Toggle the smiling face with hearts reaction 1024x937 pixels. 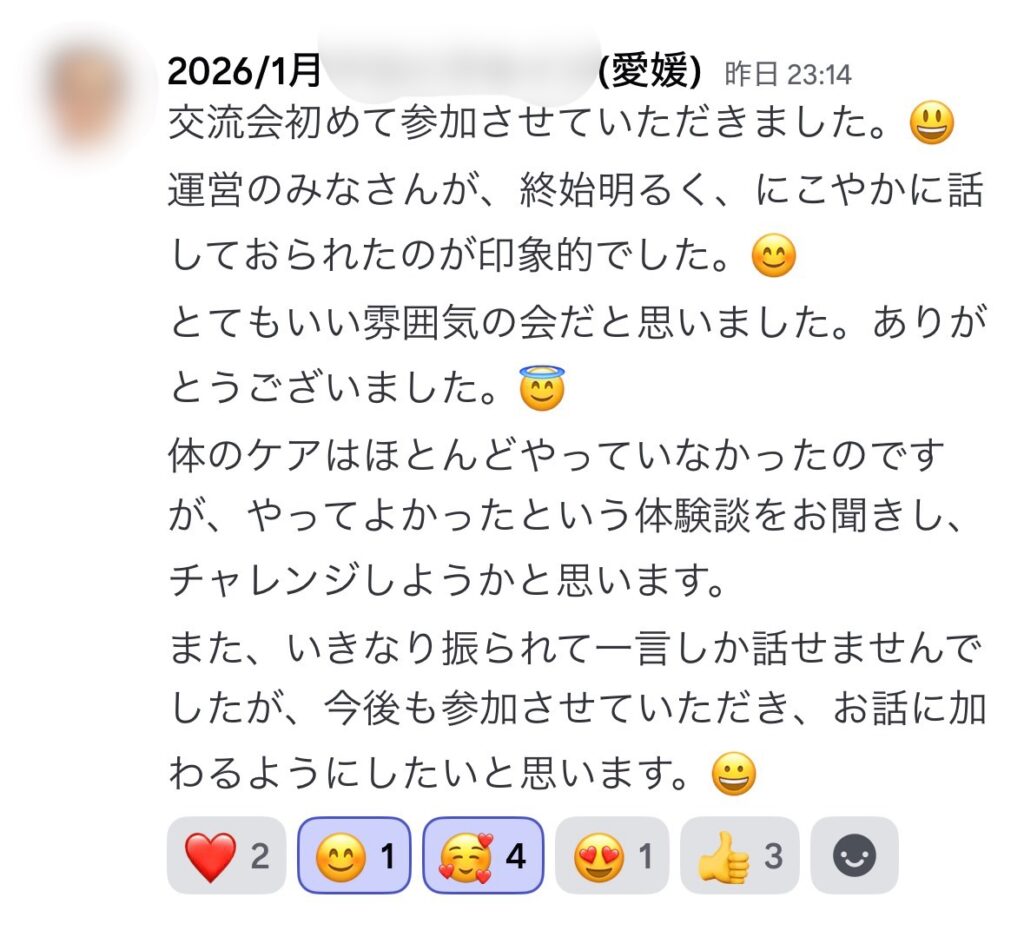[x=483, y=855]
